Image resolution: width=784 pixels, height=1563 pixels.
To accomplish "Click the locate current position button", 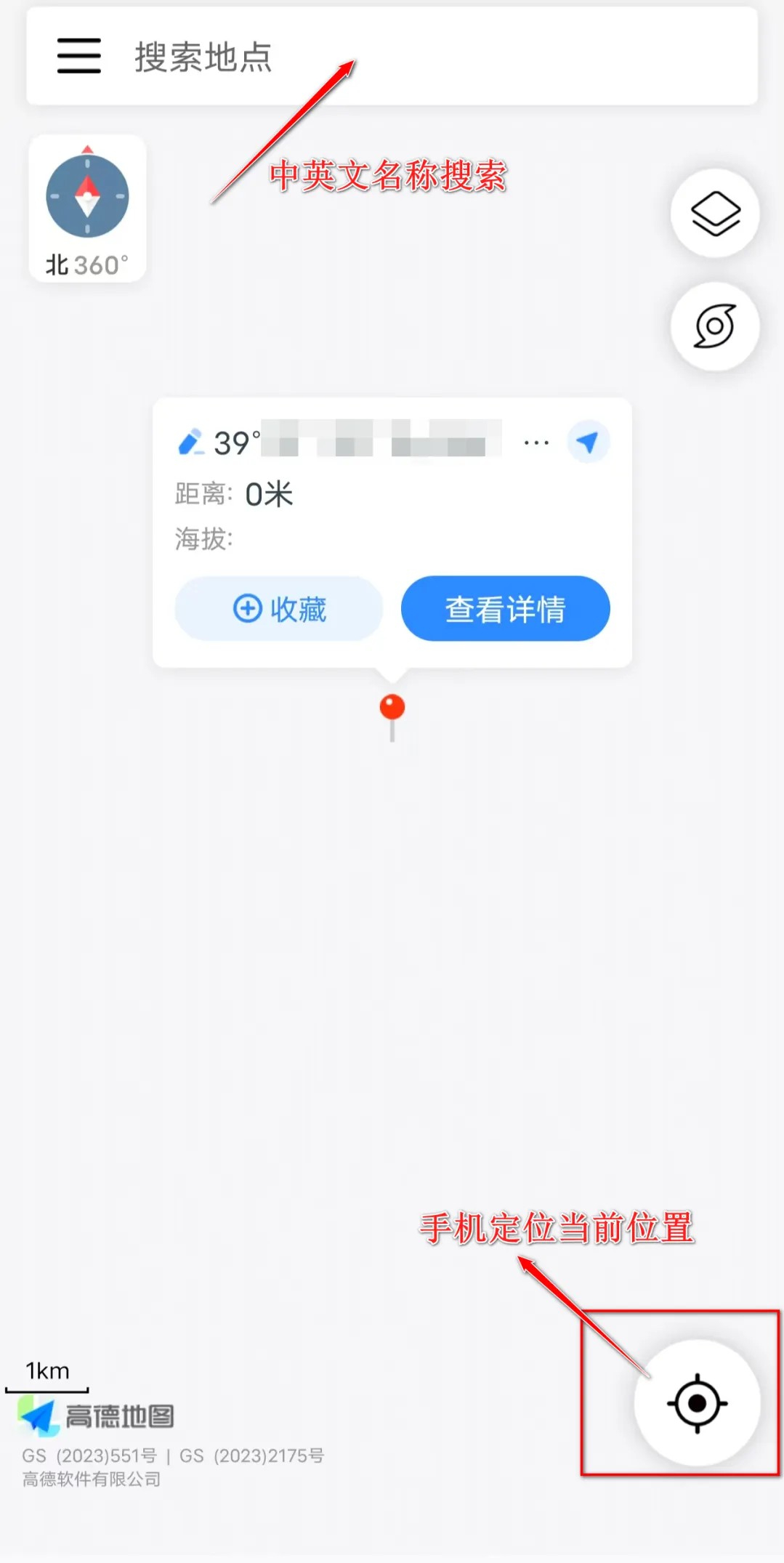I will pyautogui.click(x=697, y=1403).
